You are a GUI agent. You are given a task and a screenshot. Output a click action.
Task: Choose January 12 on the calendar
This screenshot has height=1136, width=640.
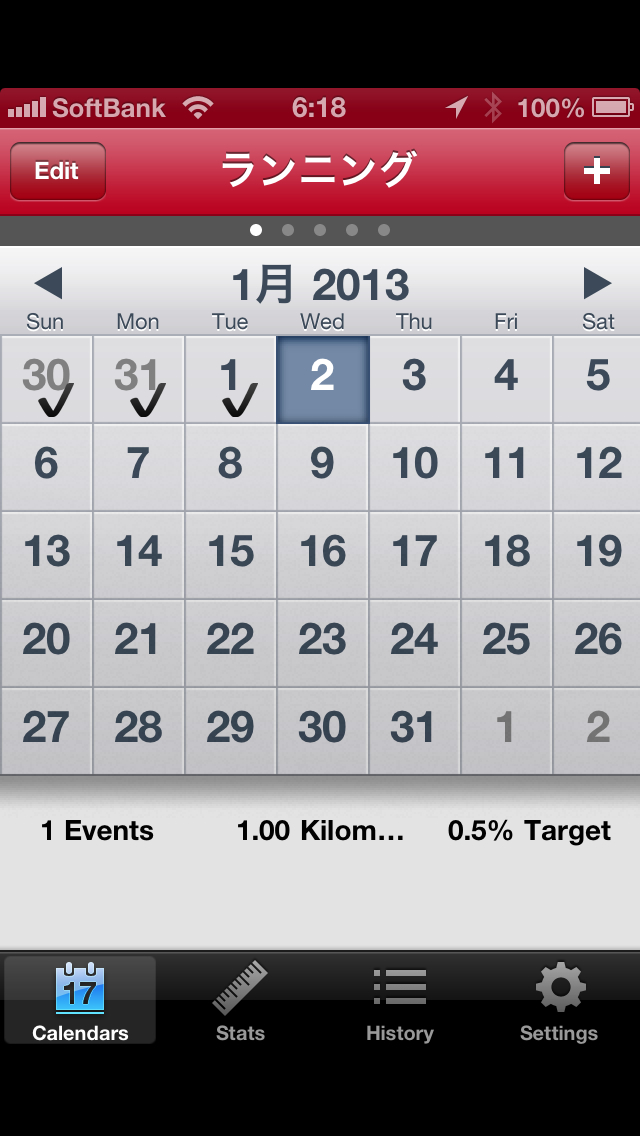tap(598, 466)
